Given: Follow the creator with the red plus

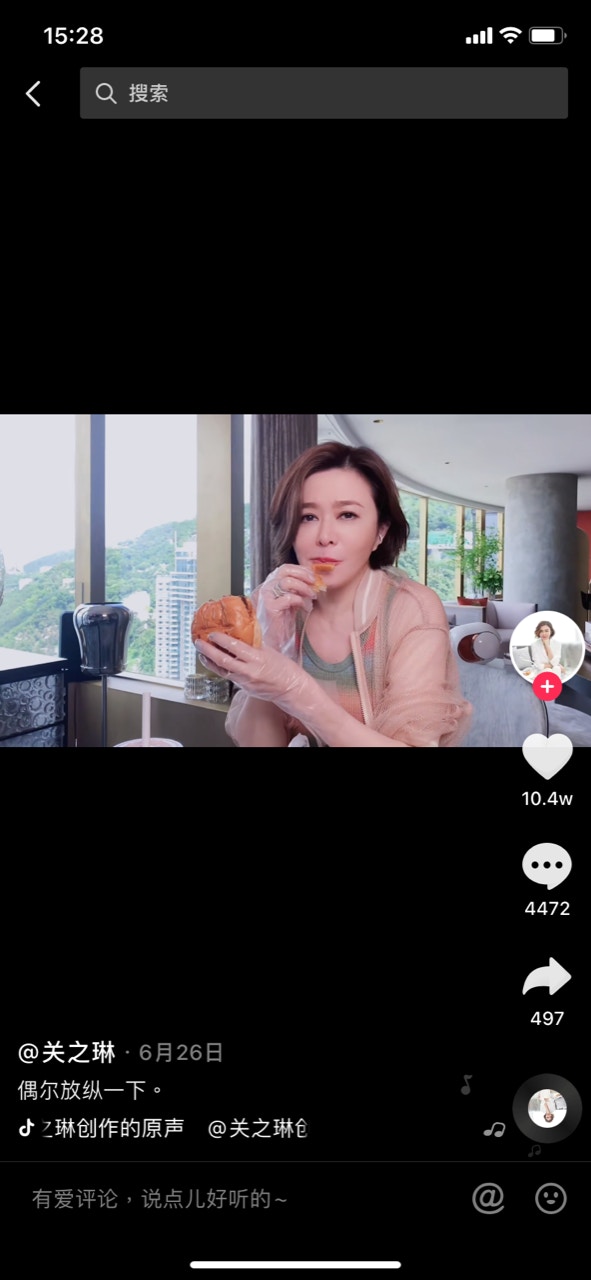Looking at the screenshot, I should [547, 687].
